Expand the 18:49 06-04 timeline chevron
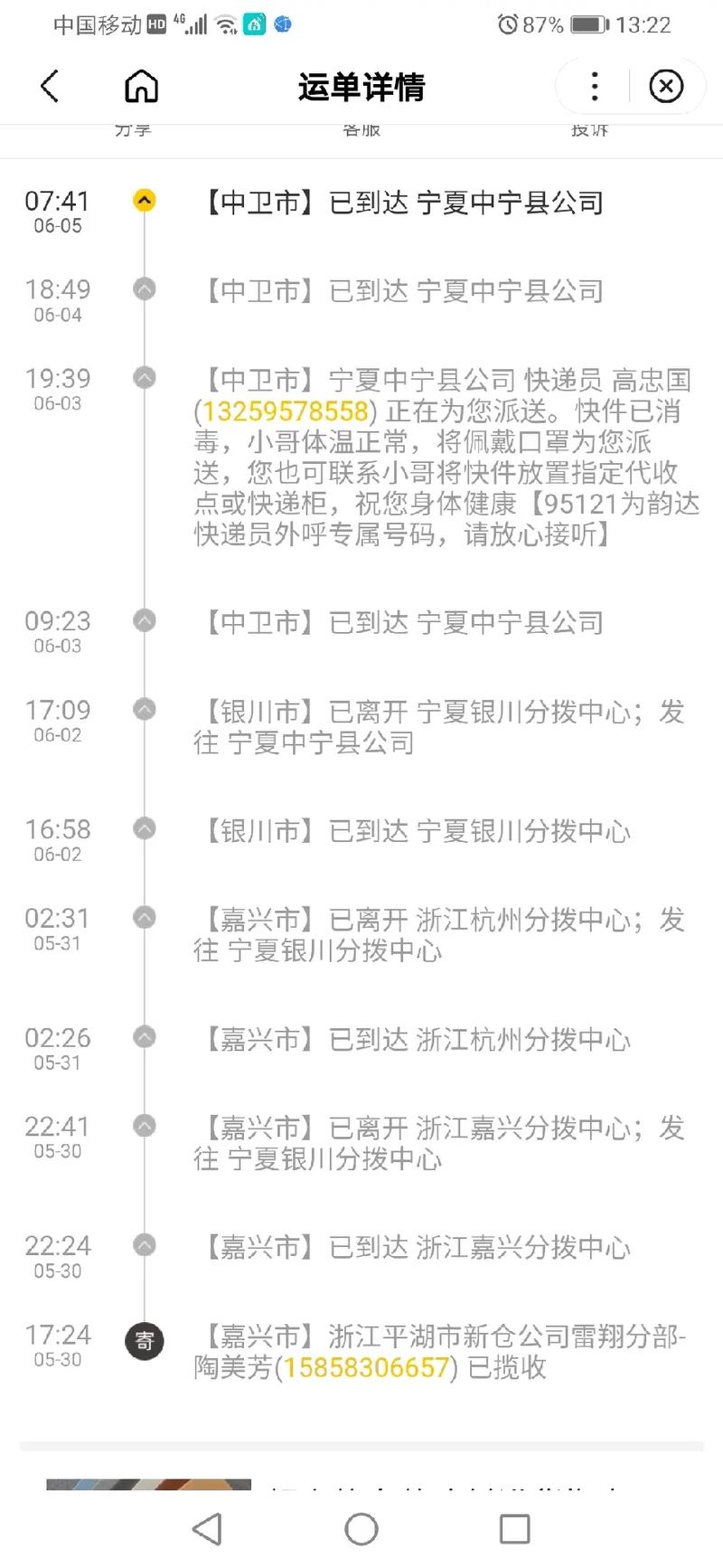The width and height of the screenshot is (723, 1568). tap(144, 288)
